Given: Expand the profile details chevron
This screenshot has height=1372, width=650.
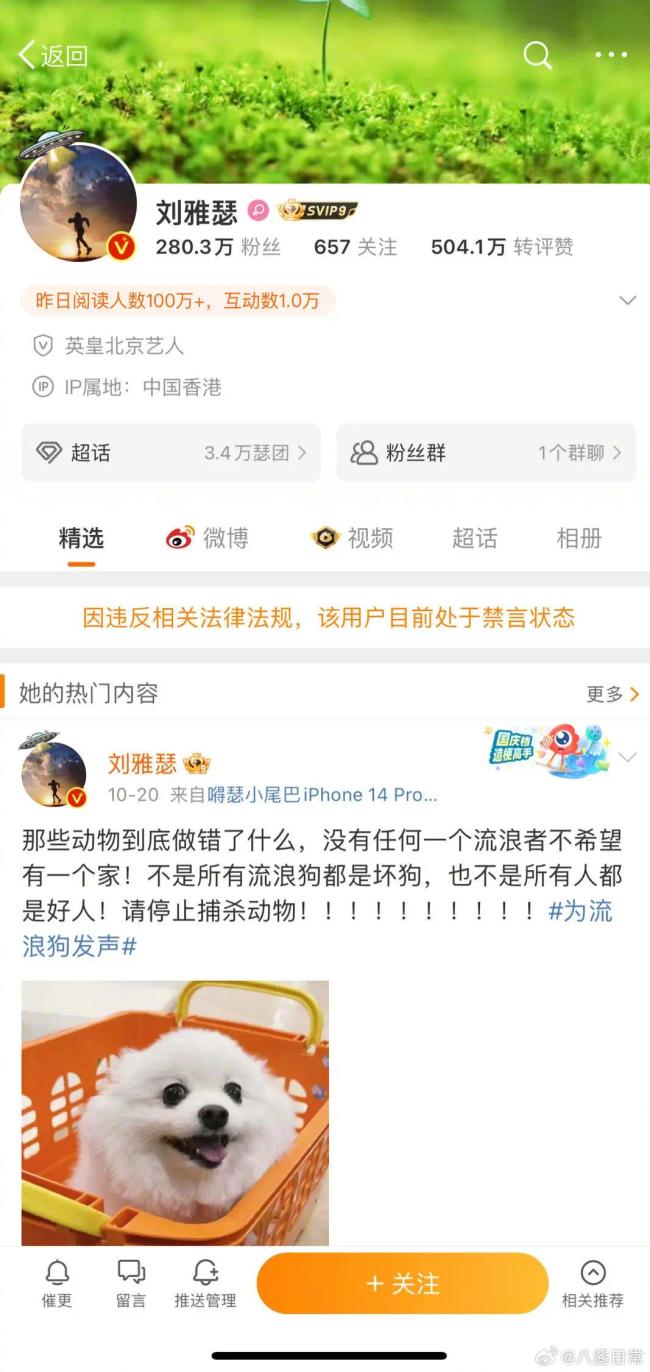Looking at the screenshot, I should click(x=627, y=301).
